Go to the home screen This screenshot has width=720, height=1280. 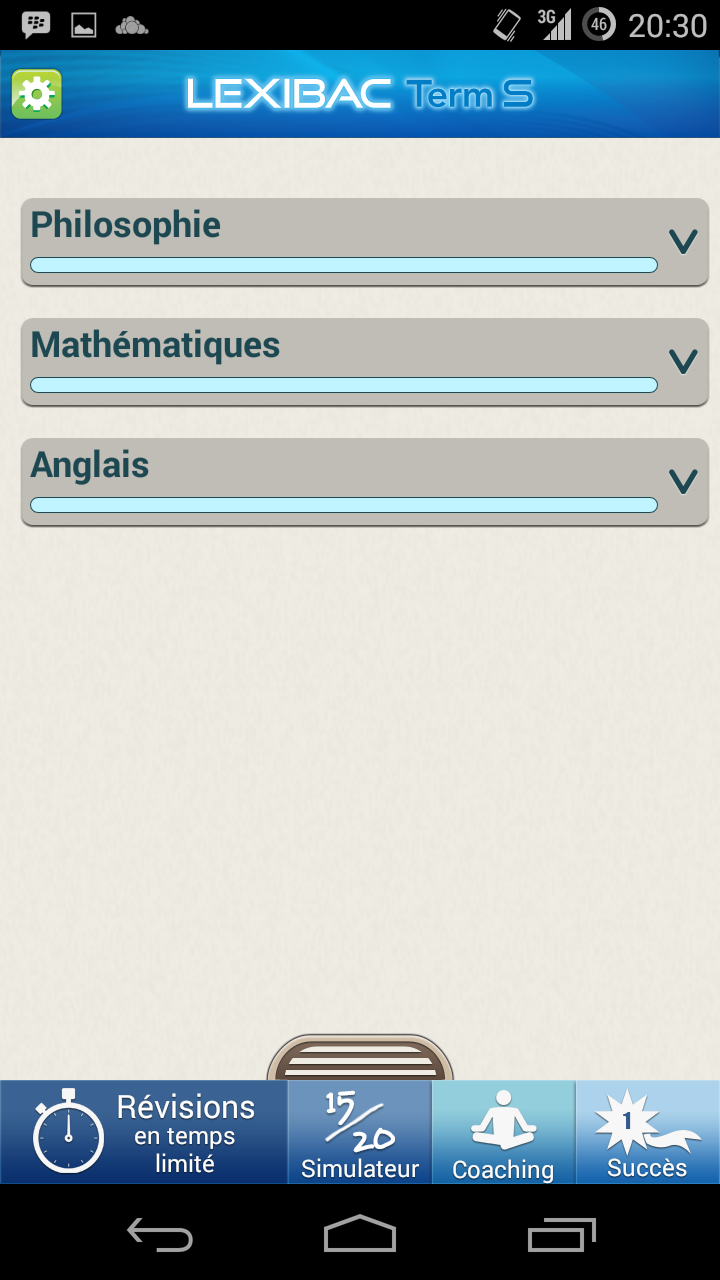[x=360, y=1234]
